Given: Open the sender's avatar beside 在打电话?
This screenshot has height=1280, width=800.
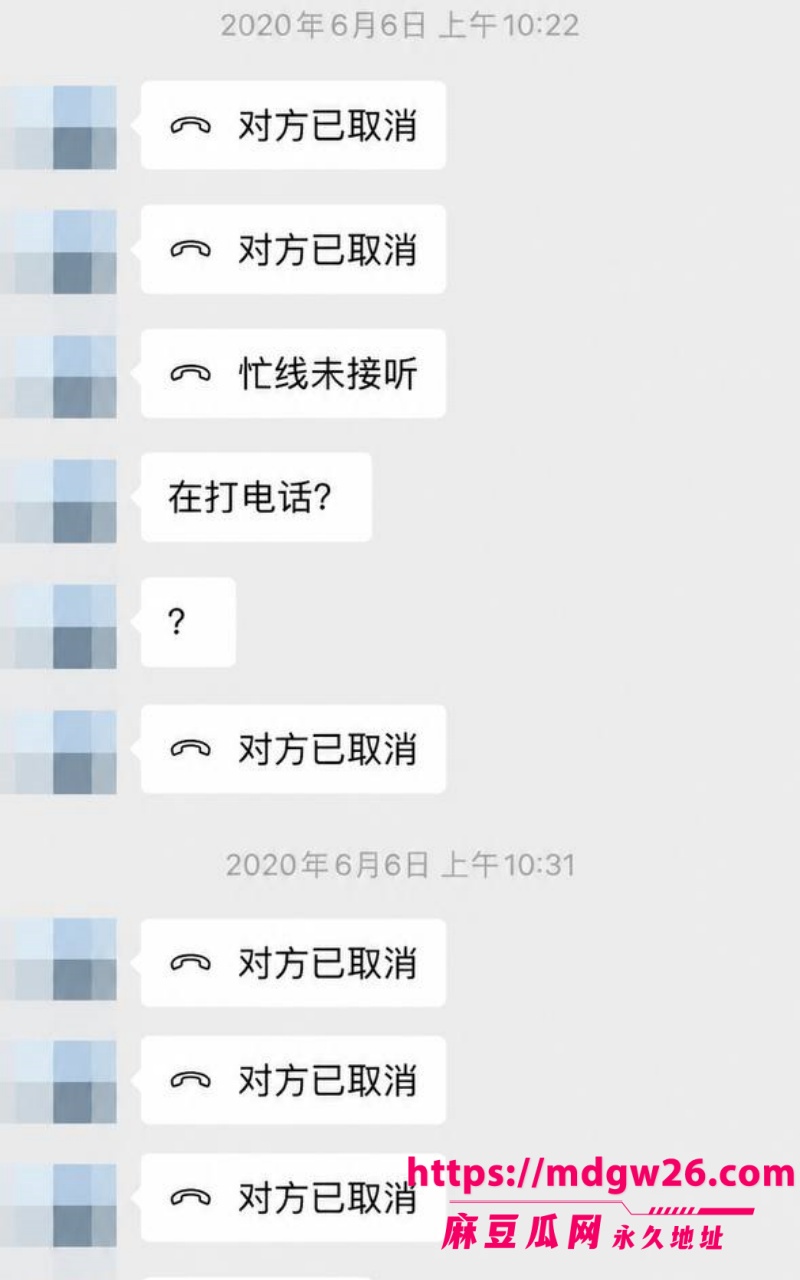Looking at the screenshot, I should click(x=58, y=501).
